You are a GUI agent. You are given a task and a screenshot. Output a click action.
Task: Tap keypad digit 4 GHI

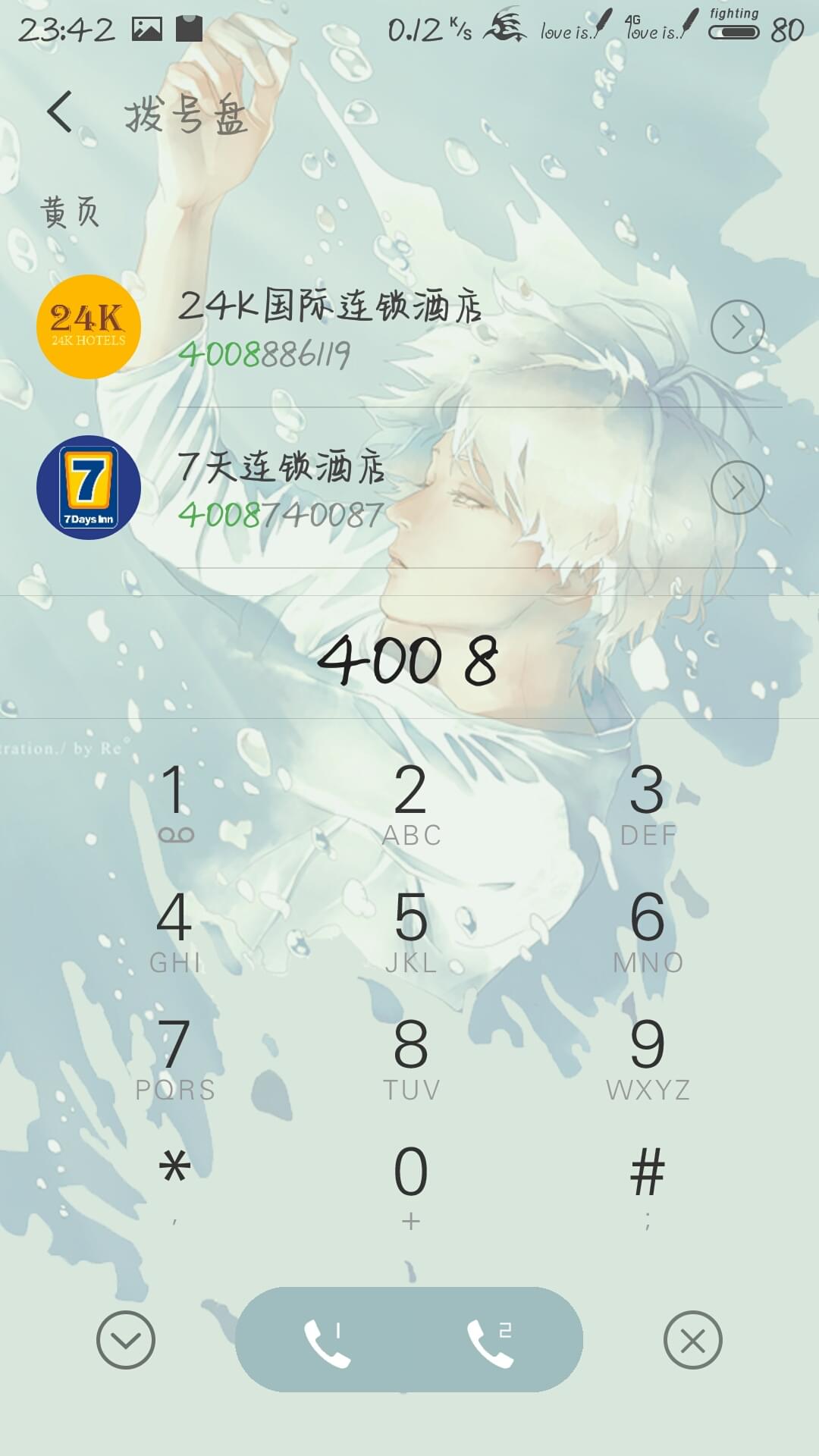point(174,931)
